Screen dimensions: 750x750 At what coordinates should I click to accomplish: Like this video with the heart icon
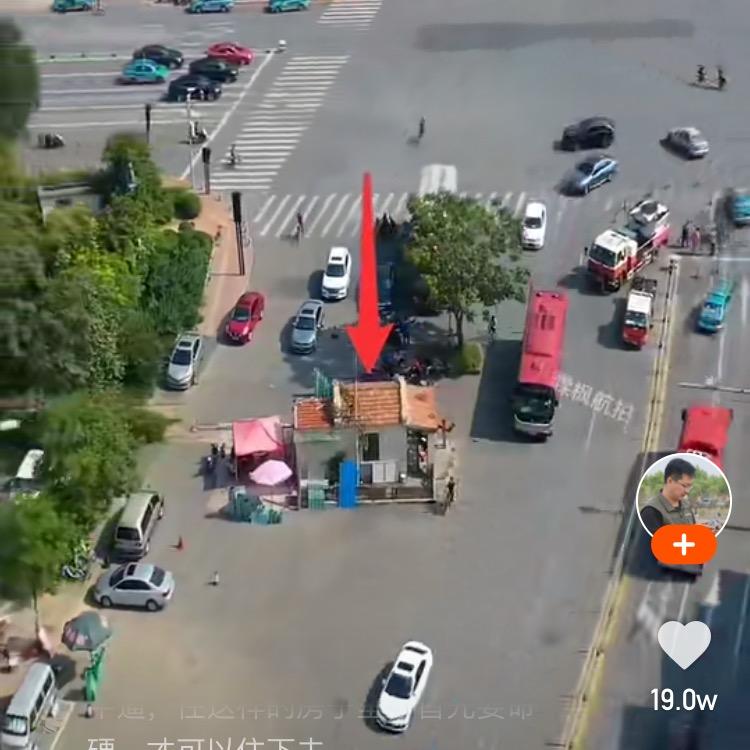tap(685, 643)
